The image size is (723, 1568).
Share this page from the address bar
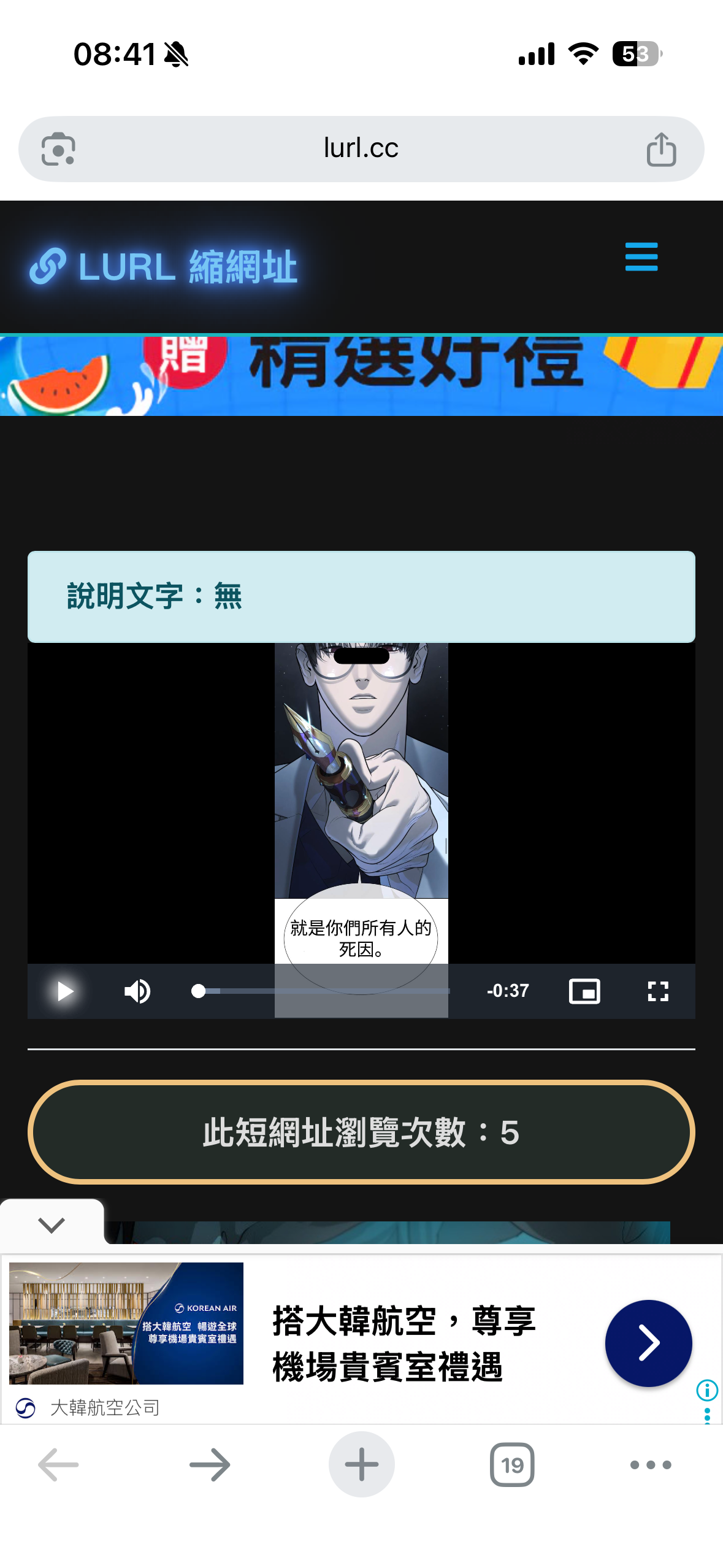coord(661,149)
